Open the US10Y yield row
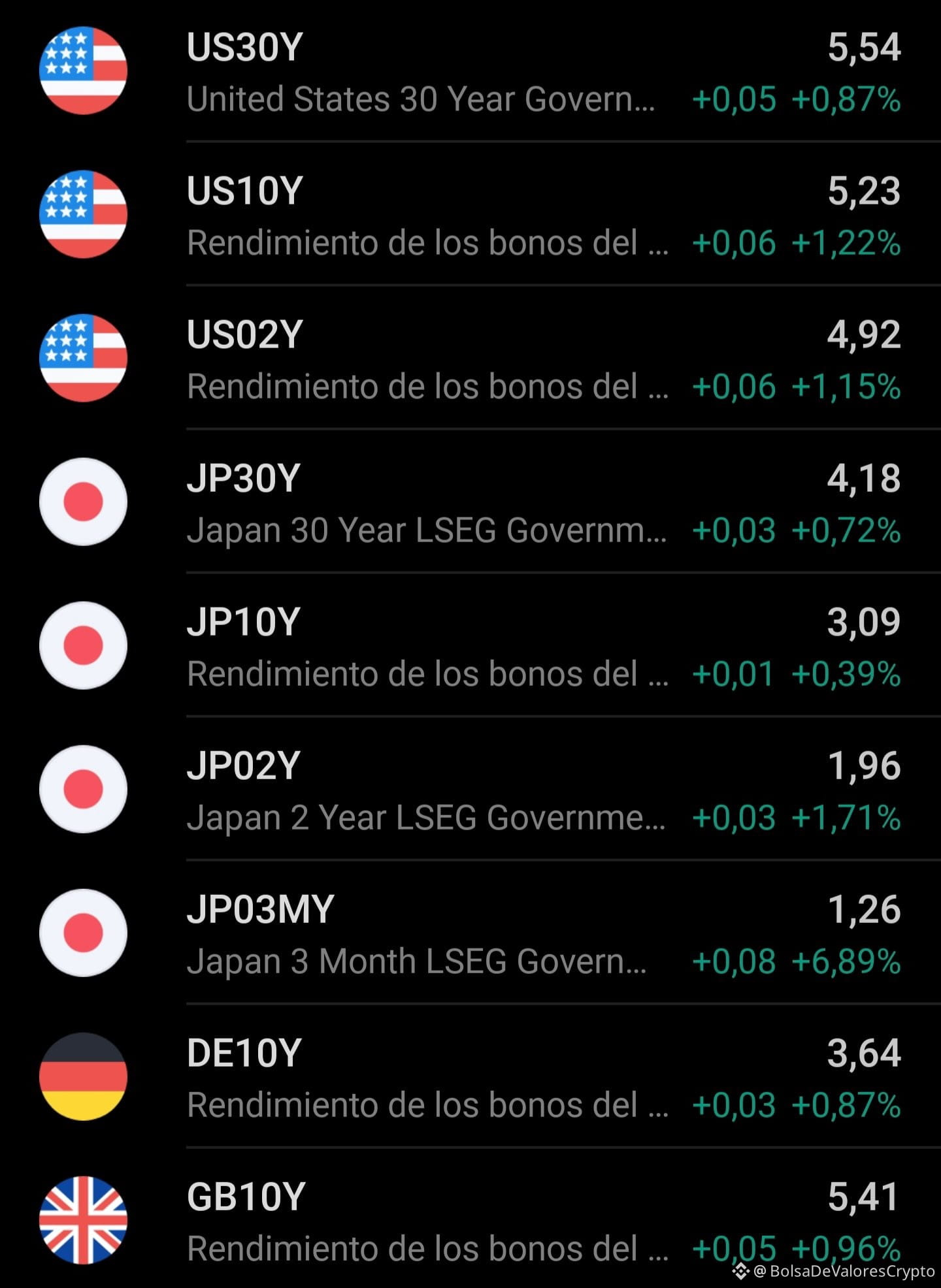The image size is (941, 1288). pyautogui.click(x=470, y=214)
